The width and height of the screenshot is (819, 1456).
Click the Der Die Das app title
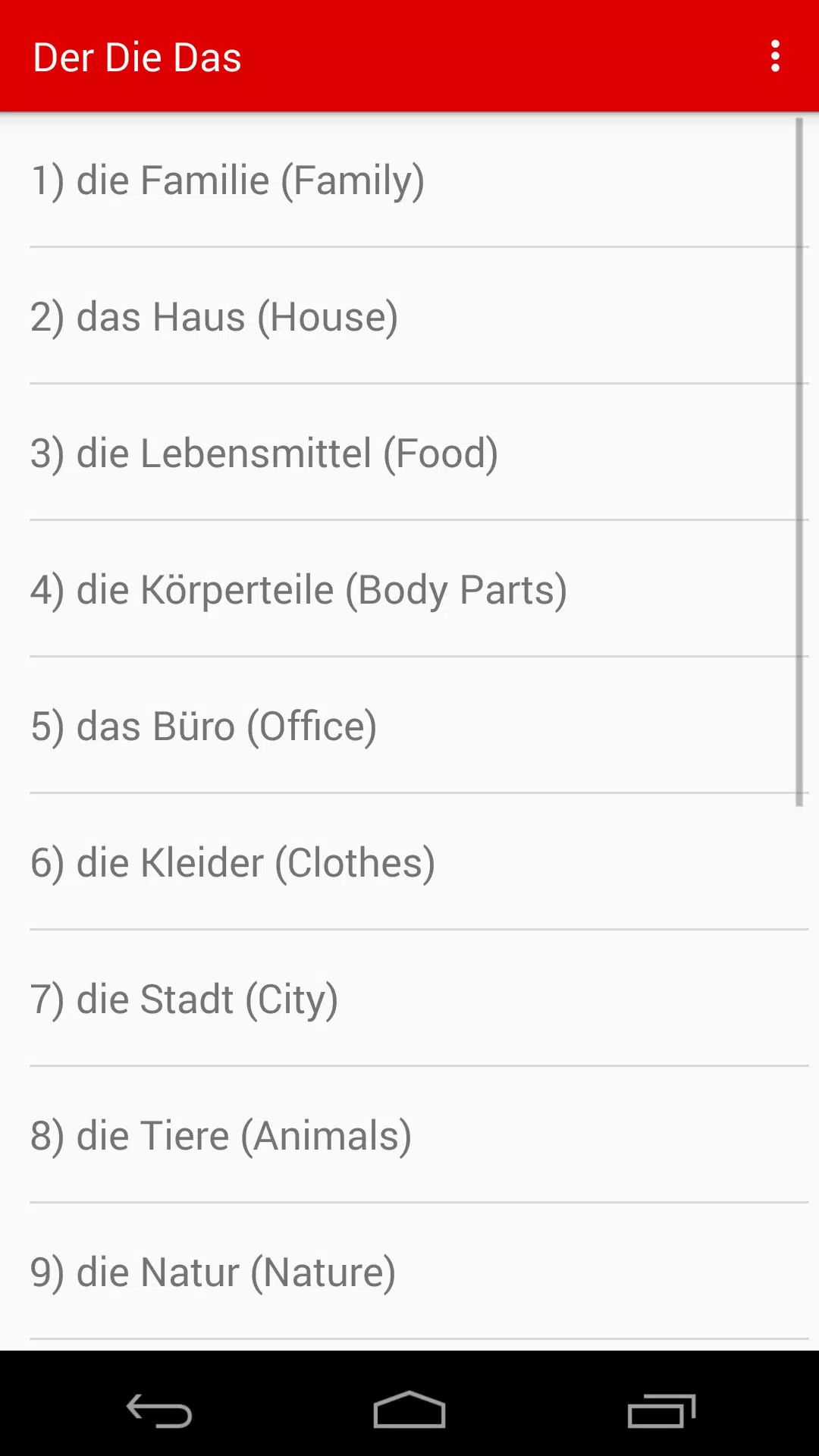pyautogui.click(x=137, y=57)
